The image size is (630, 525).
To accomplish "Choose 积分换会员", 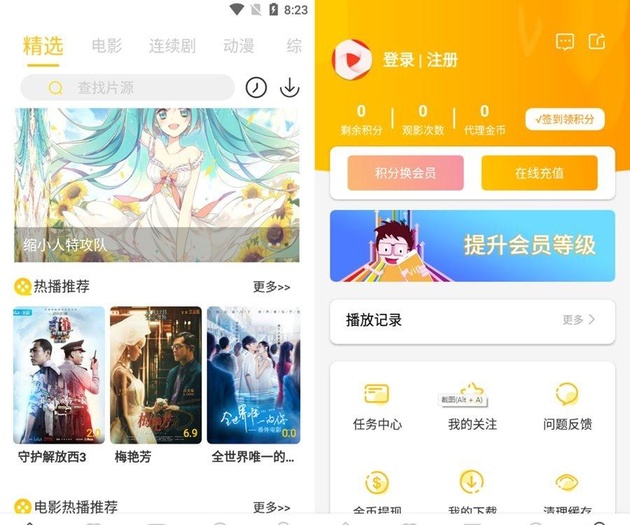I will [x=405, y=173].
